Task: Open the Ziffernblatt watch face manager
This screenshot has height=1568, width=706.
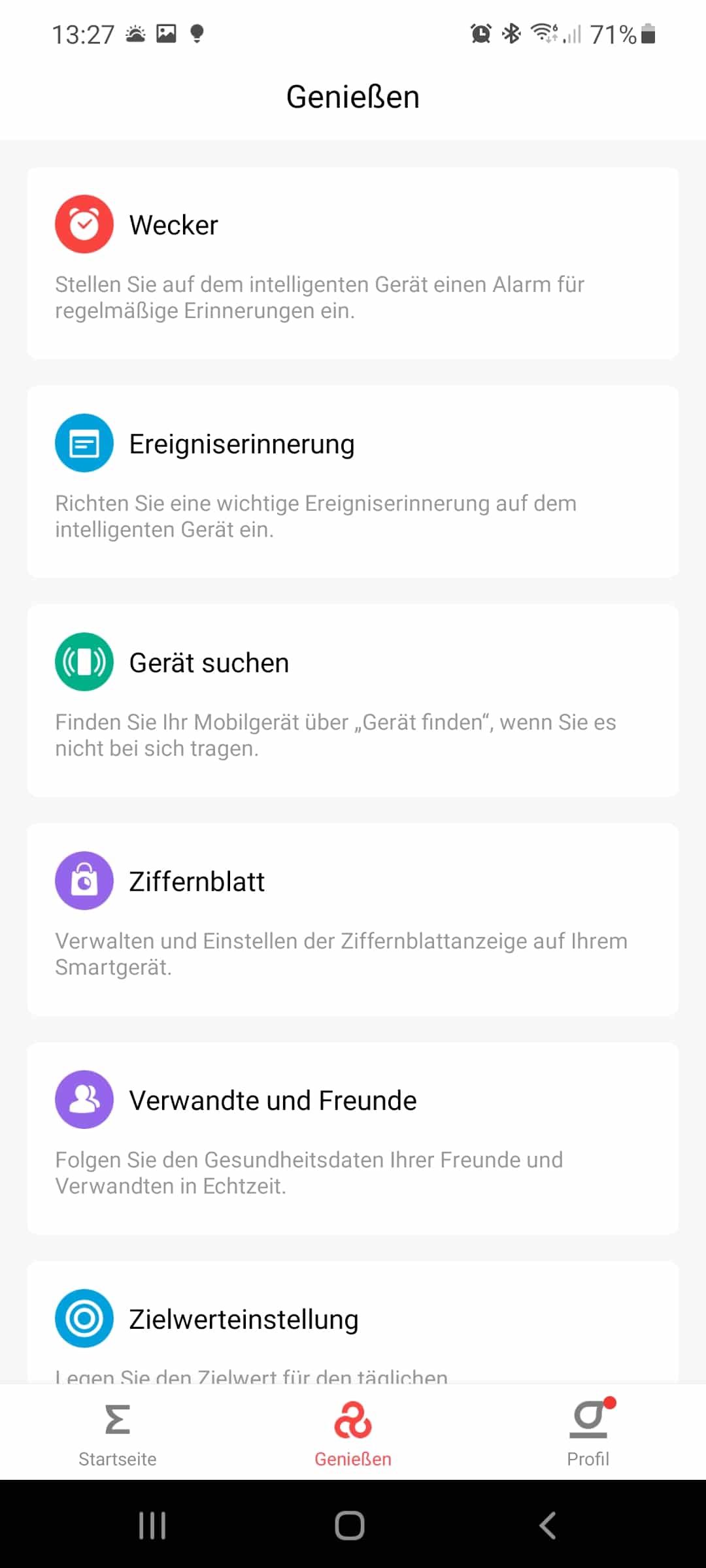Action: click(353, 920)
